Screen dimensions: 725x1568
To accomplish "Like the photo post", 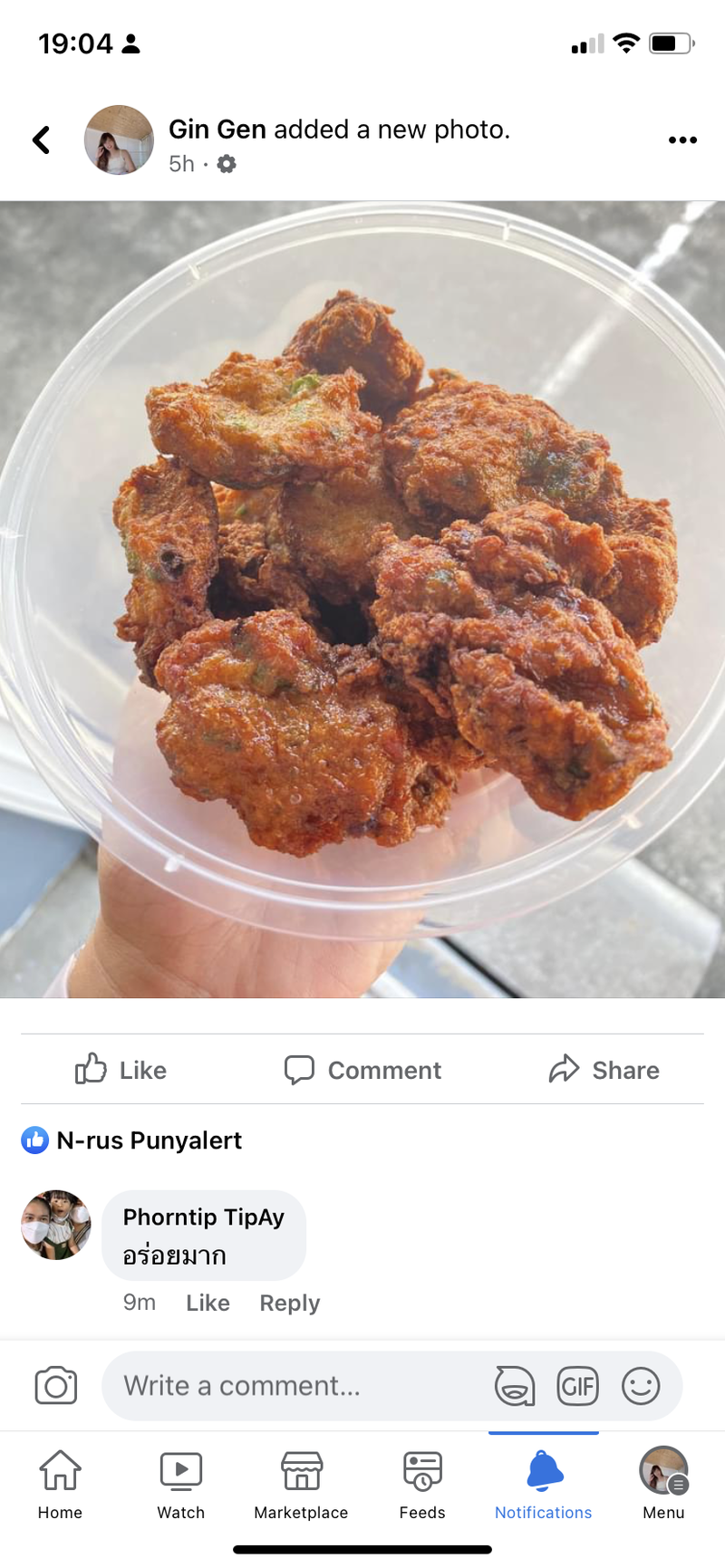I will click(x=120, y=1070).
